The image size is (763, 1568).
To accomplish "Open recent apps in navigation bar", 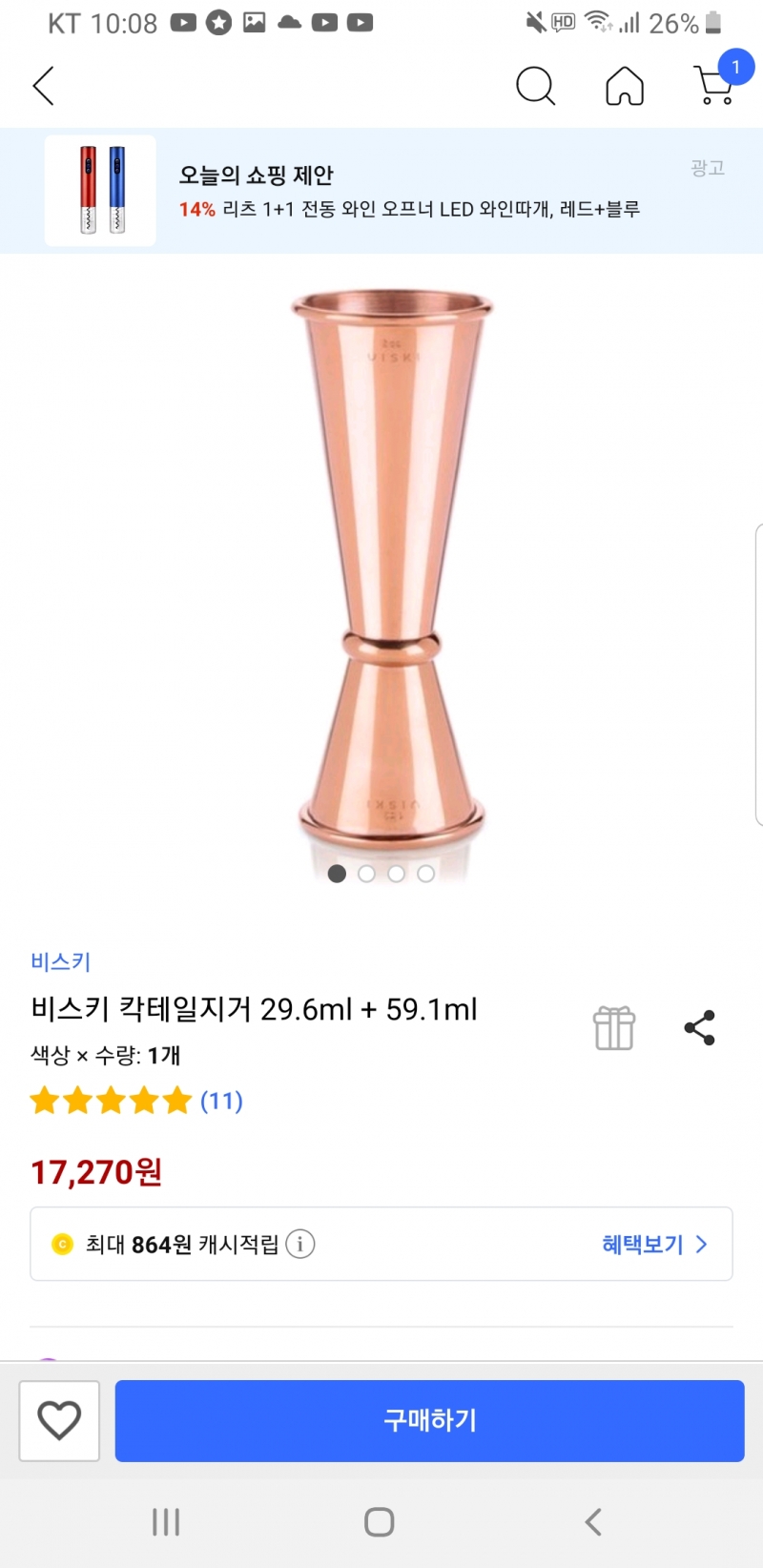I will [x=166, y=1522].
